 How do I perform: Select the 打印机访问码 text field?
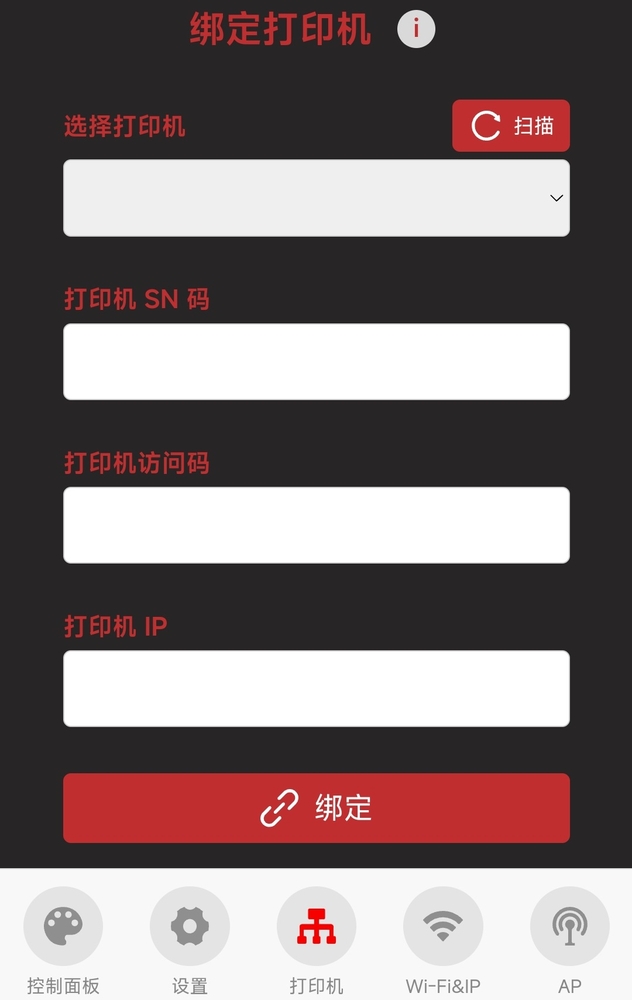[x=316, y=525]
